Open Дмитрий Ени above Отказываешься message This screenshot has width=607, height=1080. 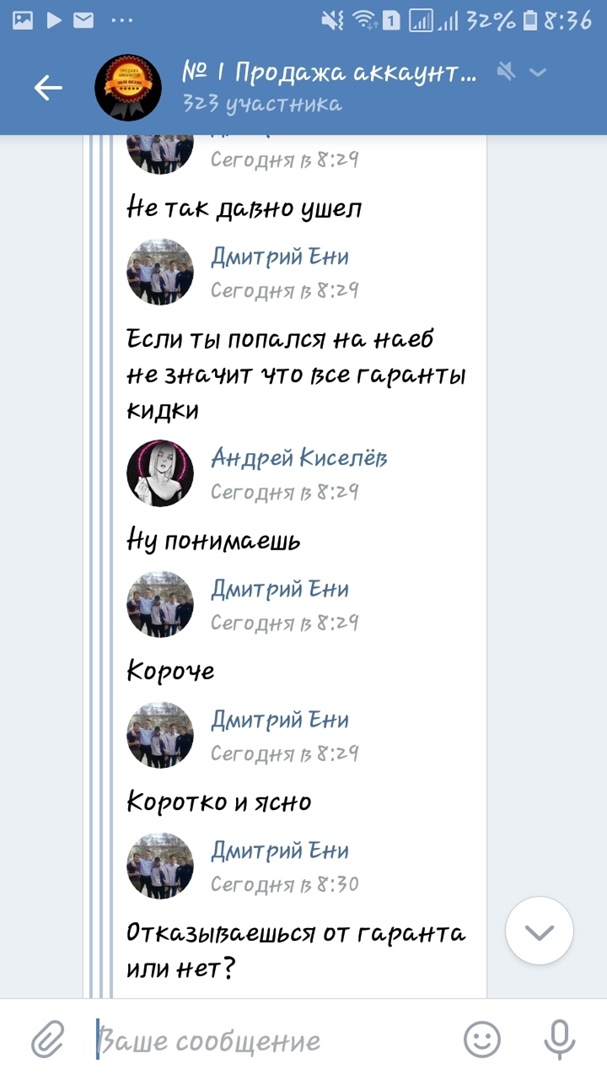click(x=279, y=851)
